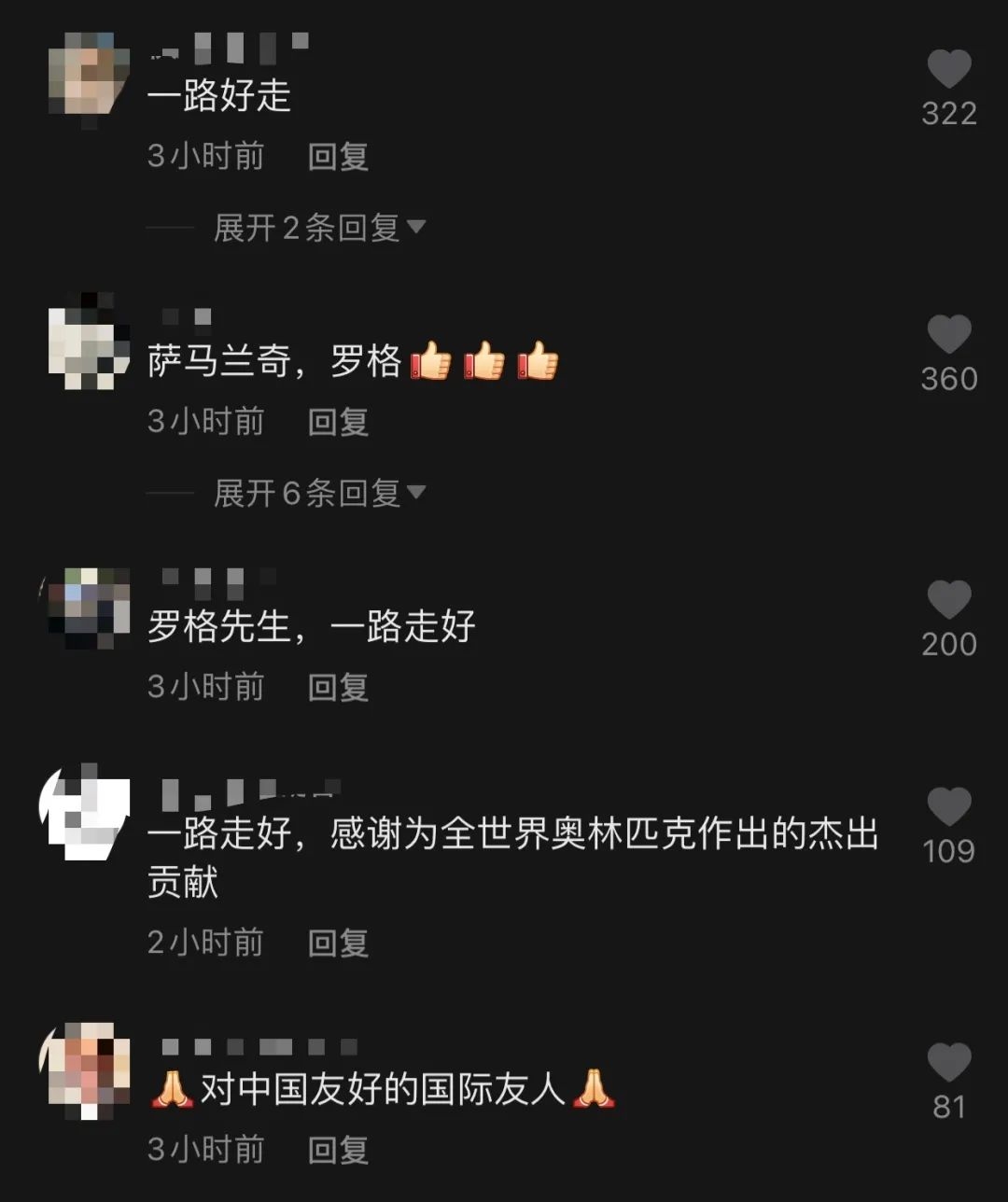Expand 6 replies under "萨马兰奇，罗格"
Image resolution: width=1008 pixels, height=1202 pixels.
[x=319, y=493]
